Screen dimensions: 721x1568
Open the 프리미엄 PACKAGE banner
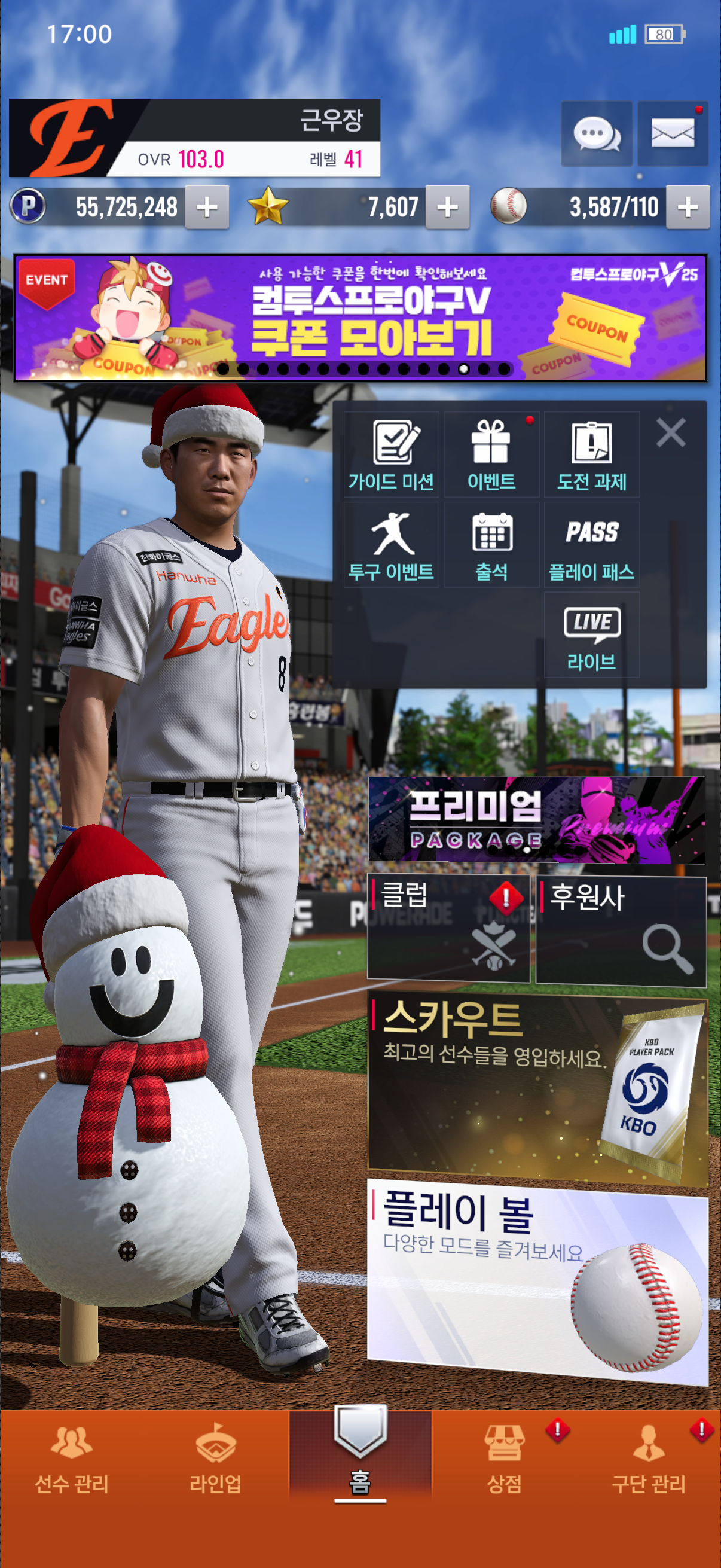tap(536, 819)
